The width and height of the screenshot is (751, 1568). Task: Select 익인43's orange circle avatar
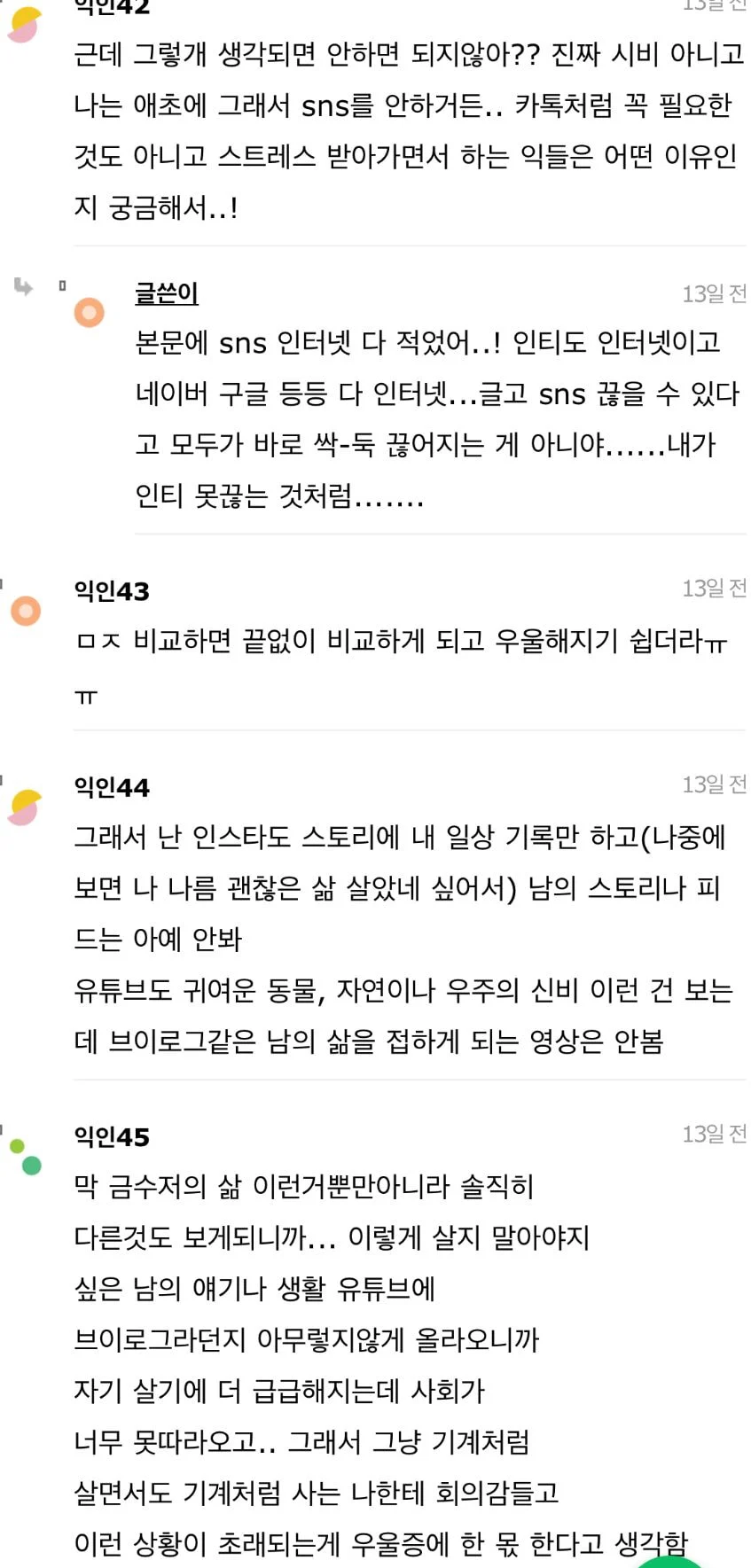click(24, 610)
